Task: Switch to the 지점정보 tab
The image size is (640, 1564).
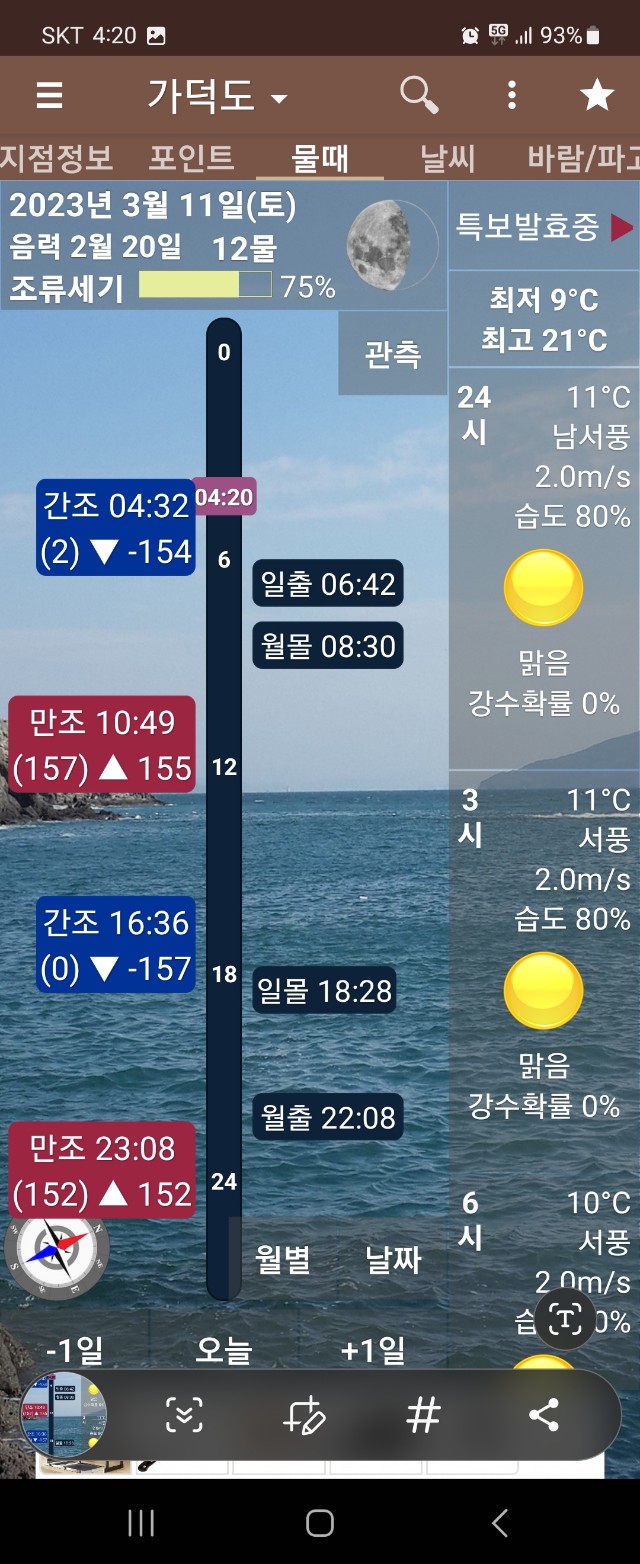Action: pyautogui.click(x=57, y=158)
